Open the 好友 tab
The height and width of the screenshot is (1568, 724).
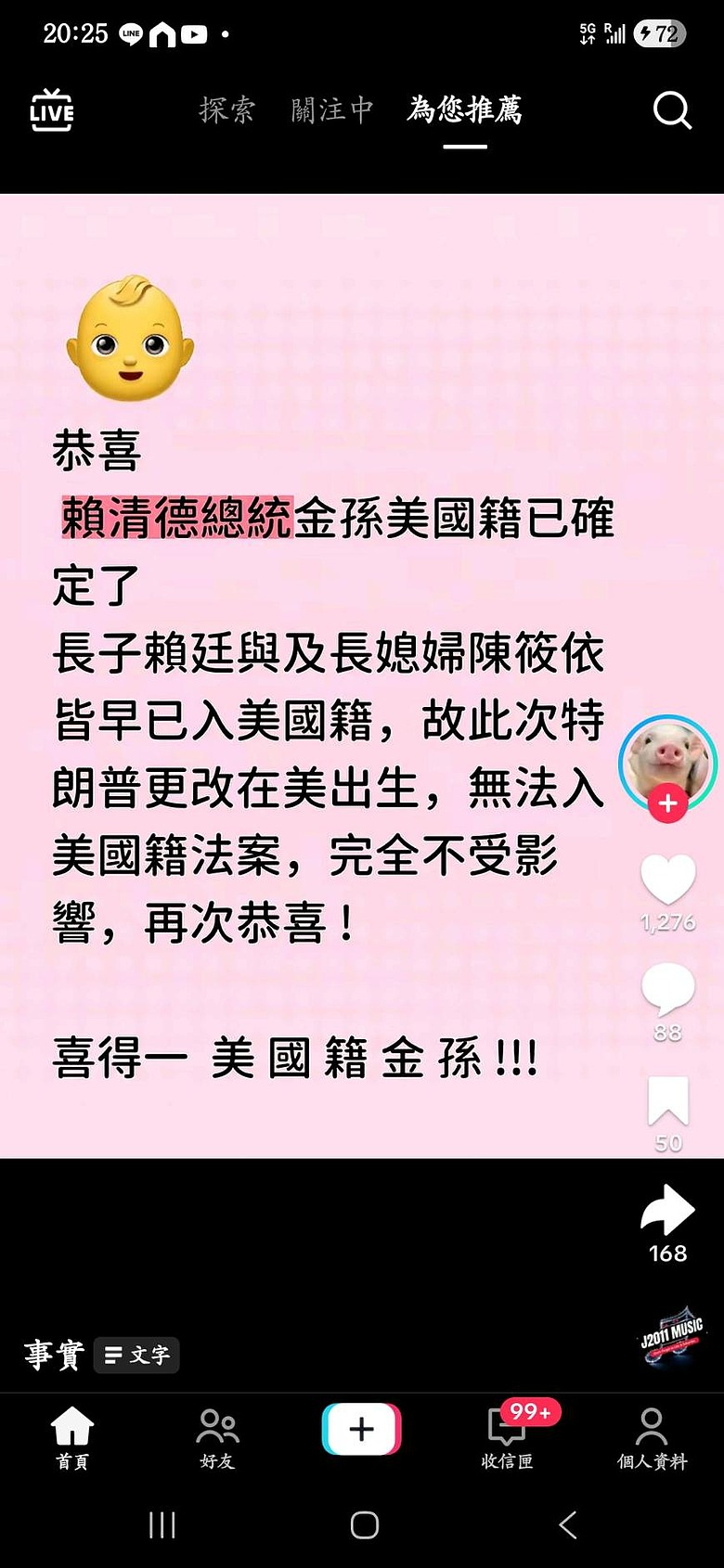217,1437
